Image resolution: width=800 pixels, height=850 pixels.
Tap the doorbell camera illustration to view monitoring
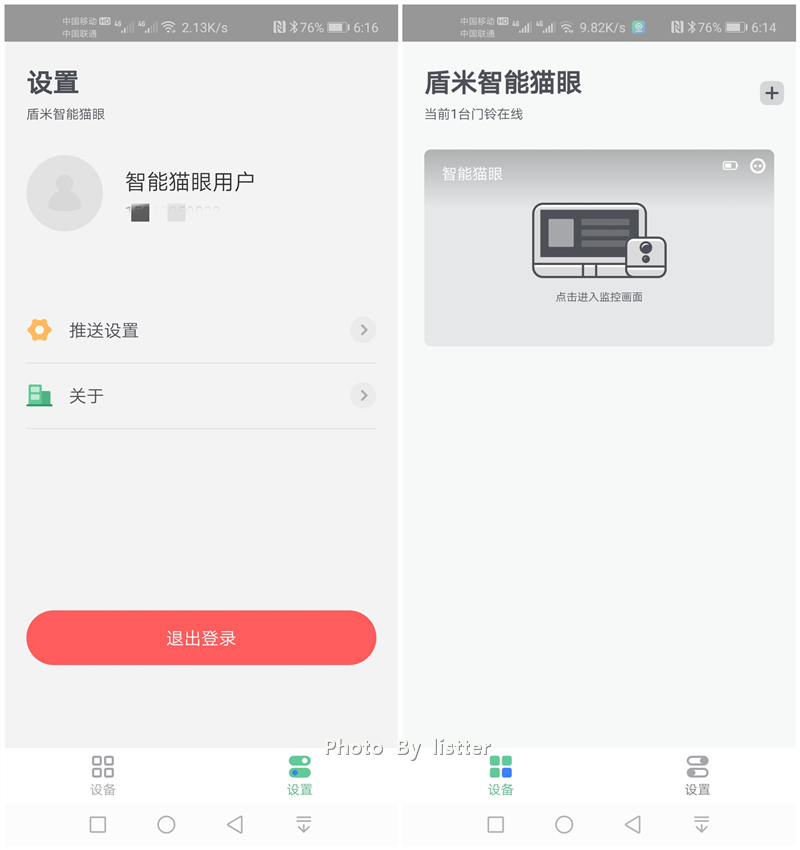tap(598, 240)
